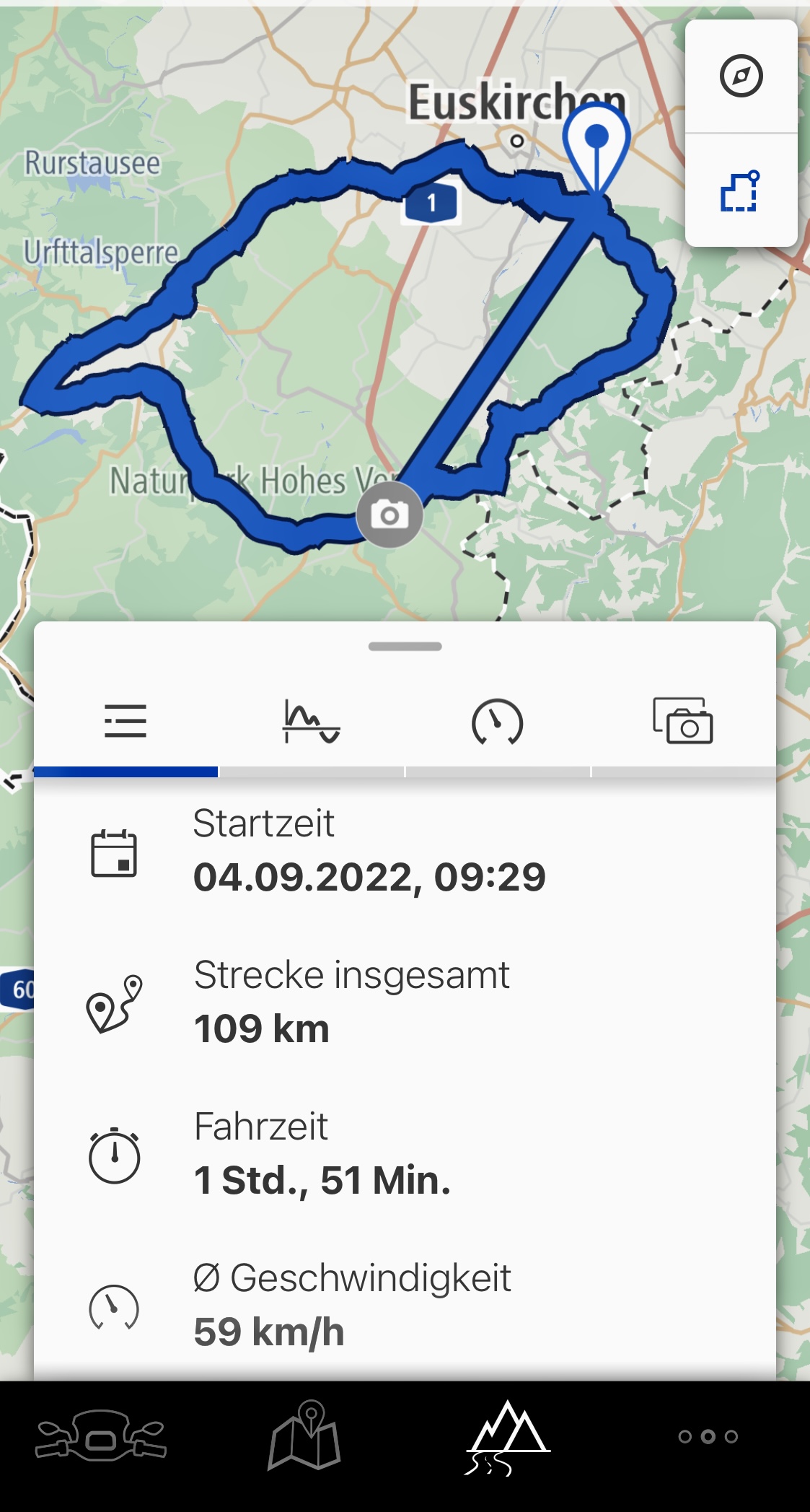Screen dimensions: 810x1512
Task: Open the mountain trips tab
Action: click(x=507, y=1436)
